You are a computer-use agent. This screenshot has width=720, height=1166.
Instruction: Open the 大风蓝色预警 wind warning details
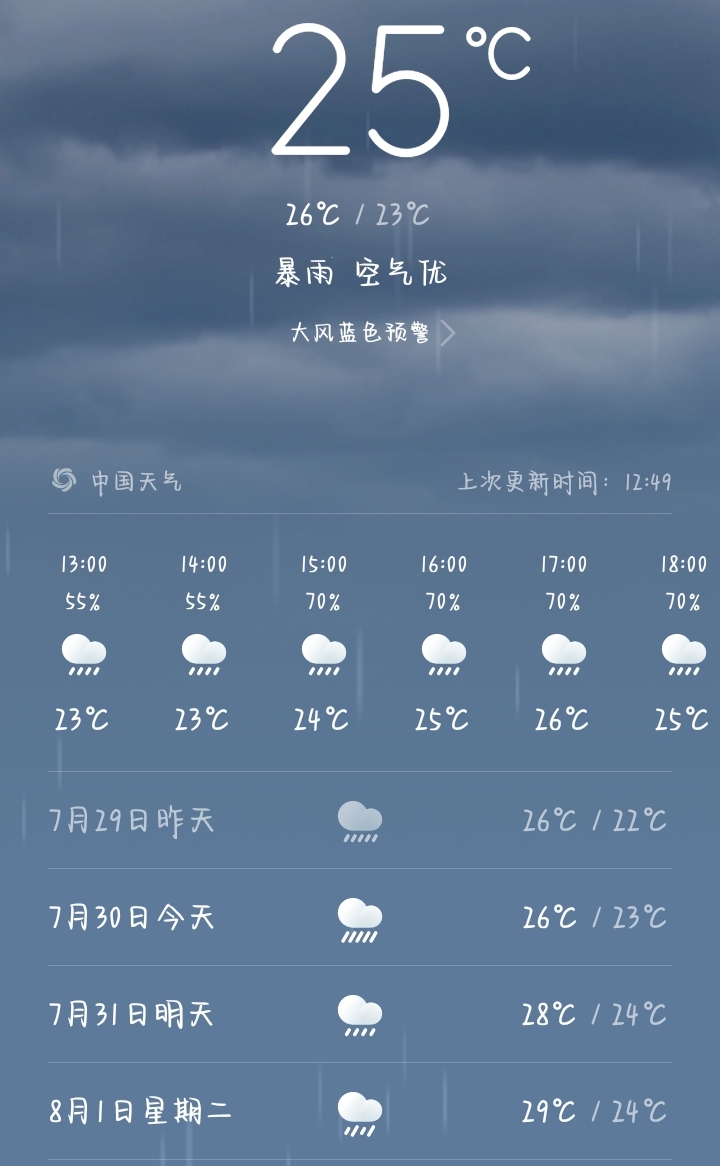click(372, 332)
